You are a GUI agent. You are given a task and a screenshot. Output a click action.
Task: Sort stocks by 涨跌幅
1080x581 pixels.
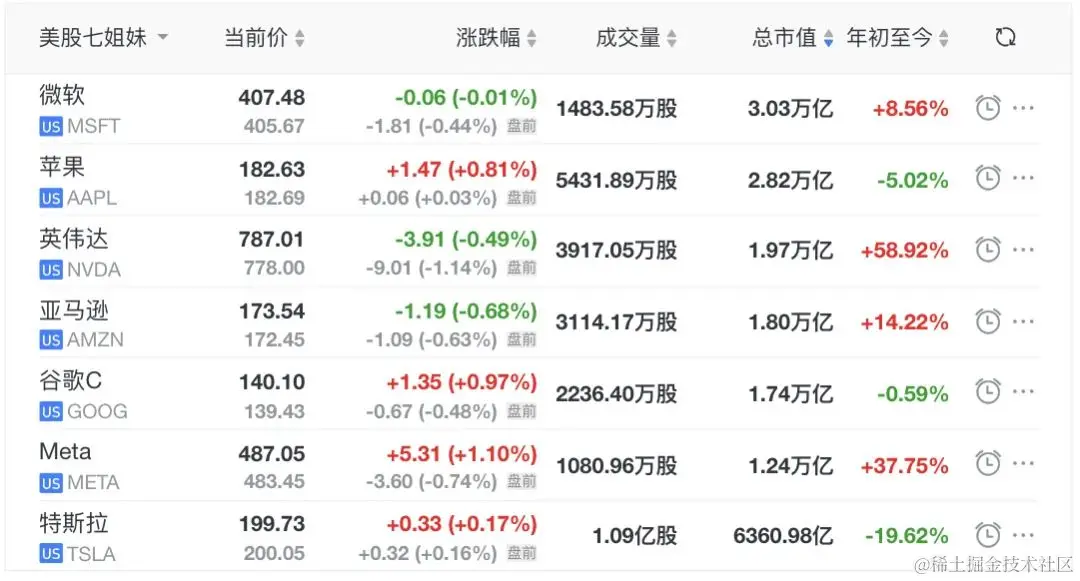tap(496, 38)
